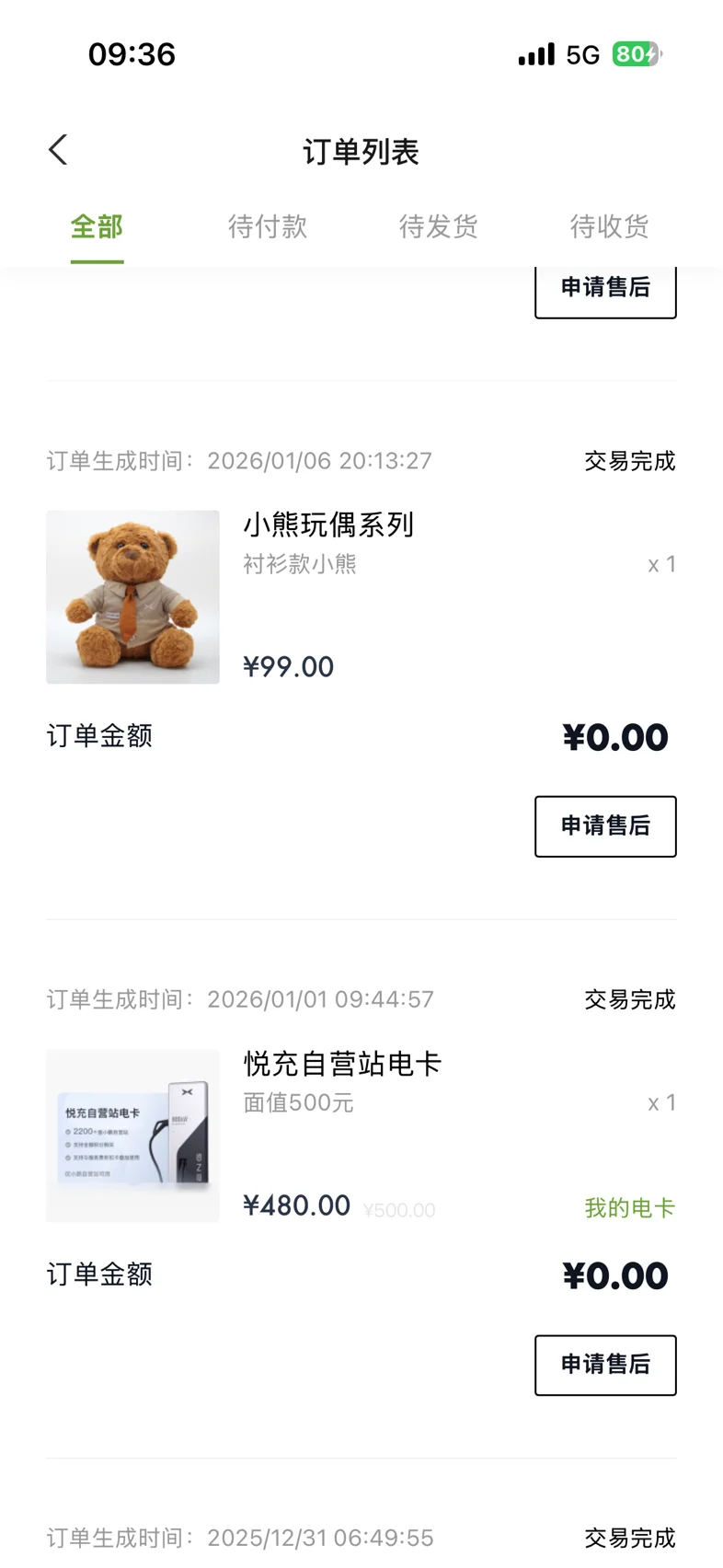Open the 待收货 tab

(610, 226)
